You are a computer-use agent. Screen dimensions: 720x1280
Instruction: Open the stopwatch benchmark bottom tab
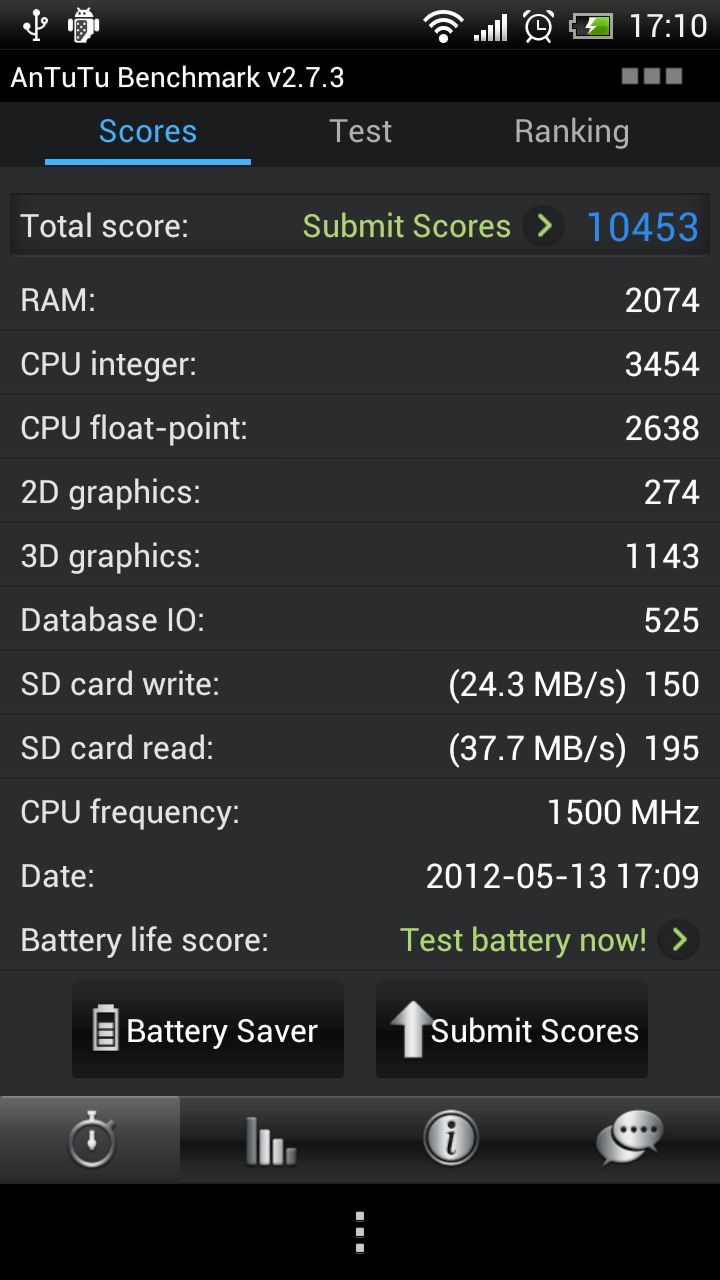pyautogui.click(x=91, y=1140)
